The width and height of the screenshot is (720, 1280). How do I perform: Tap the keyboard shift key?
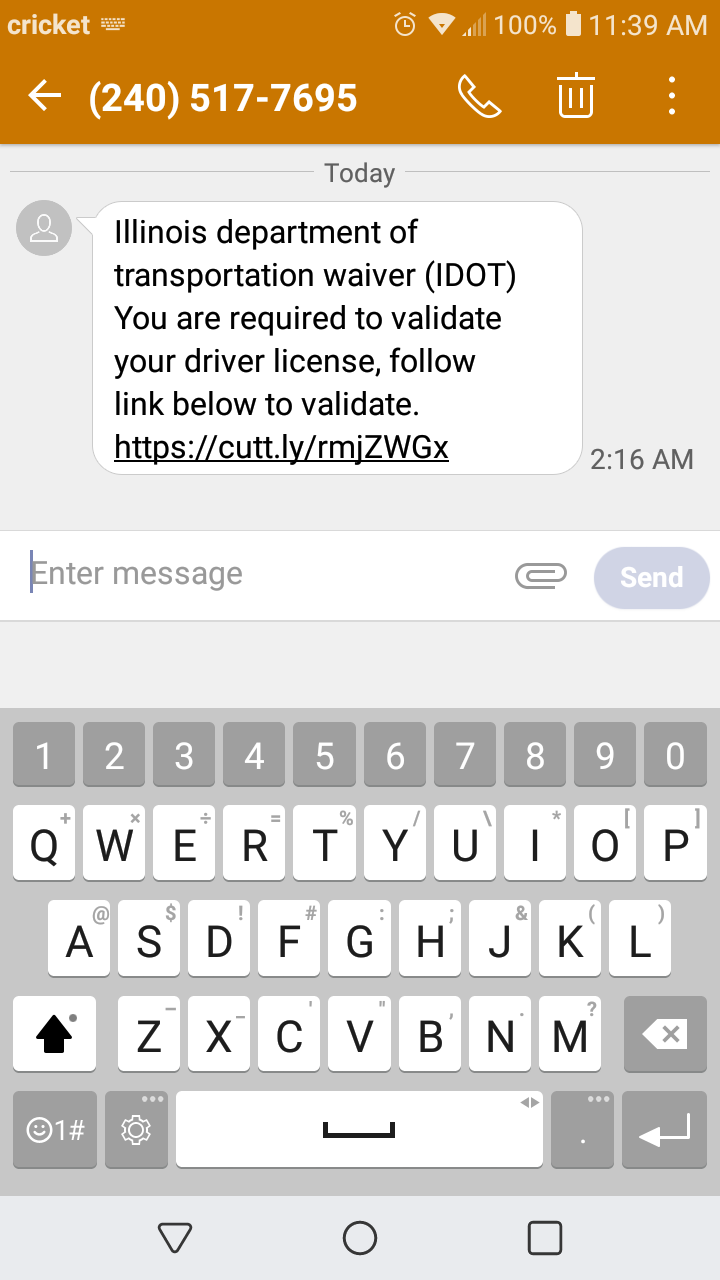point(55,1034)
